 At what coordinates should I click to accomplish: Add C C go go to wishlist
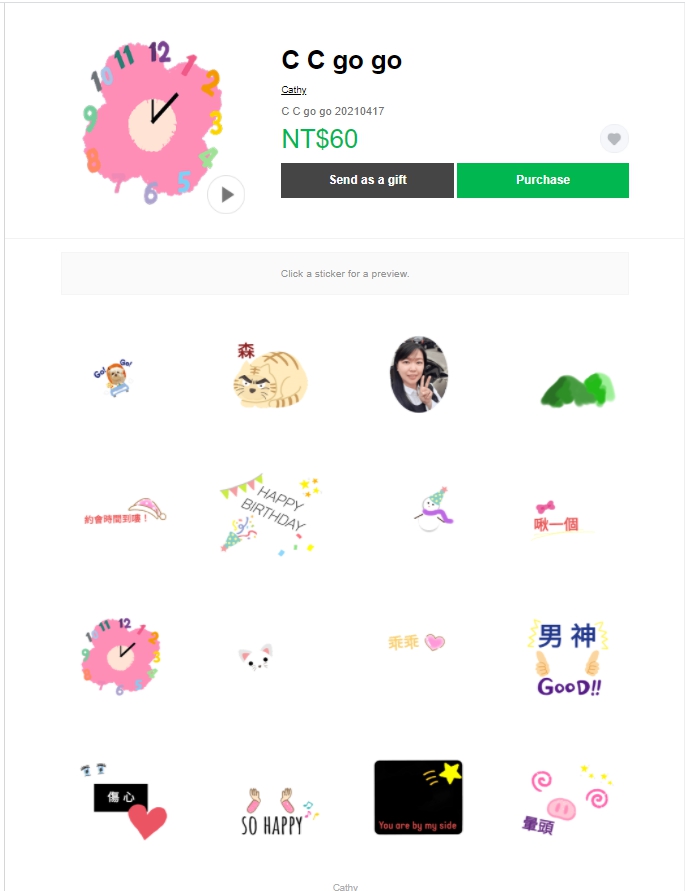coord(614,139)
